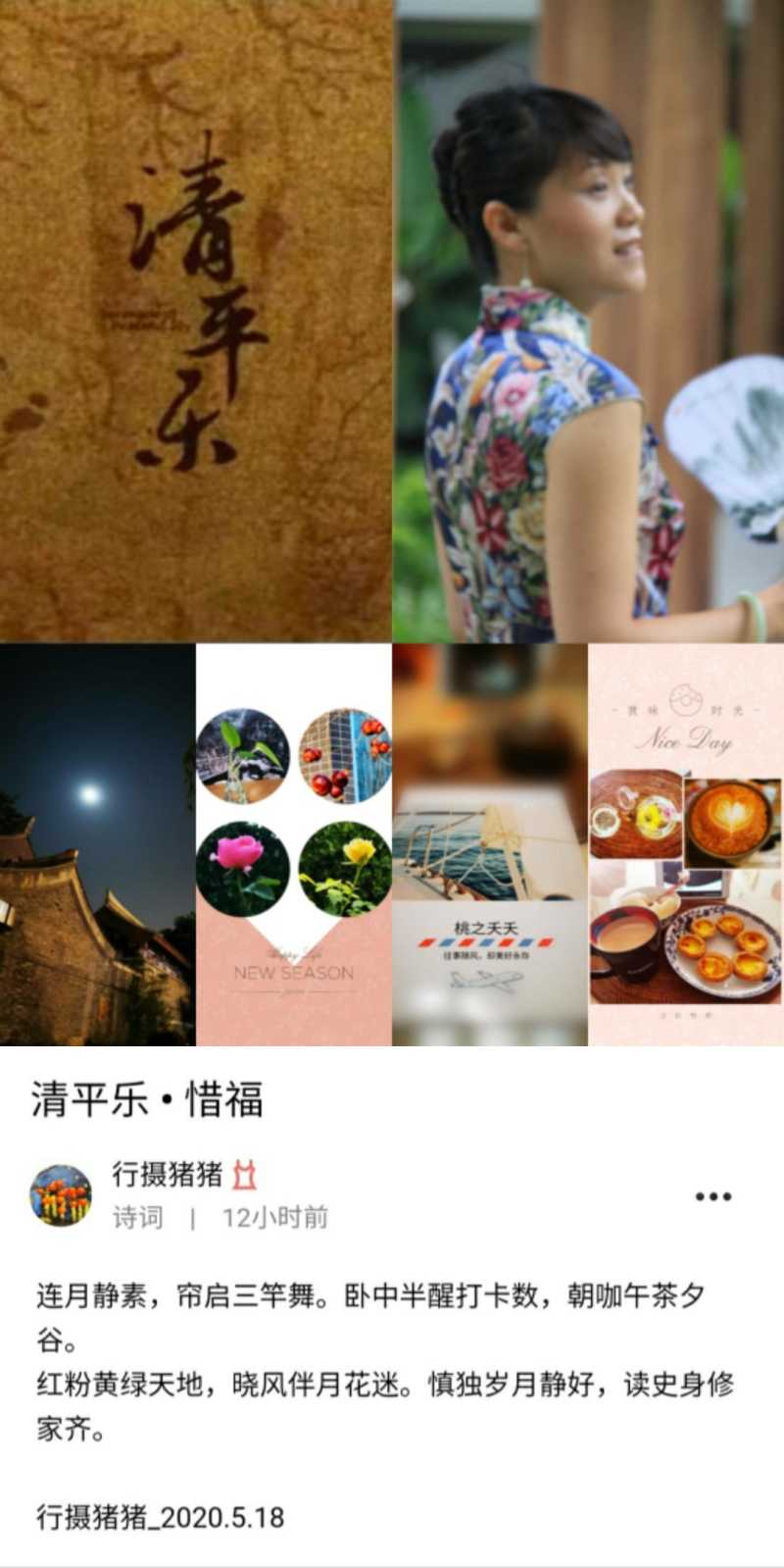Open the 清平乐 calligraphy photo
The height and width of the screenshot is (1568, 784).
coord(196,321)
